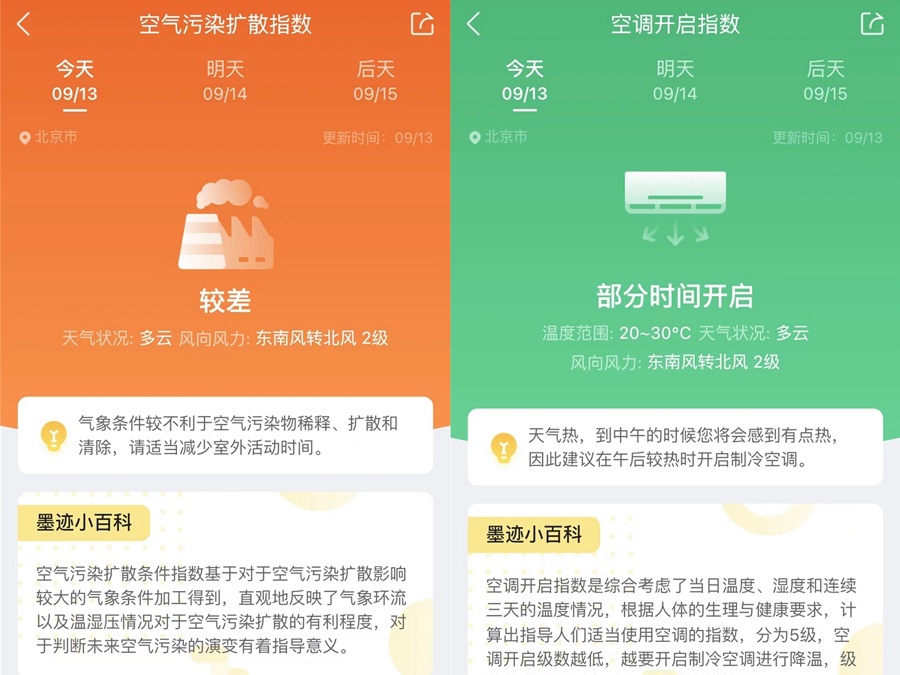This screenshot has width=900, height=675.
Task: Share the 空调开启指数 page
Action: click(x=872, y=25)
